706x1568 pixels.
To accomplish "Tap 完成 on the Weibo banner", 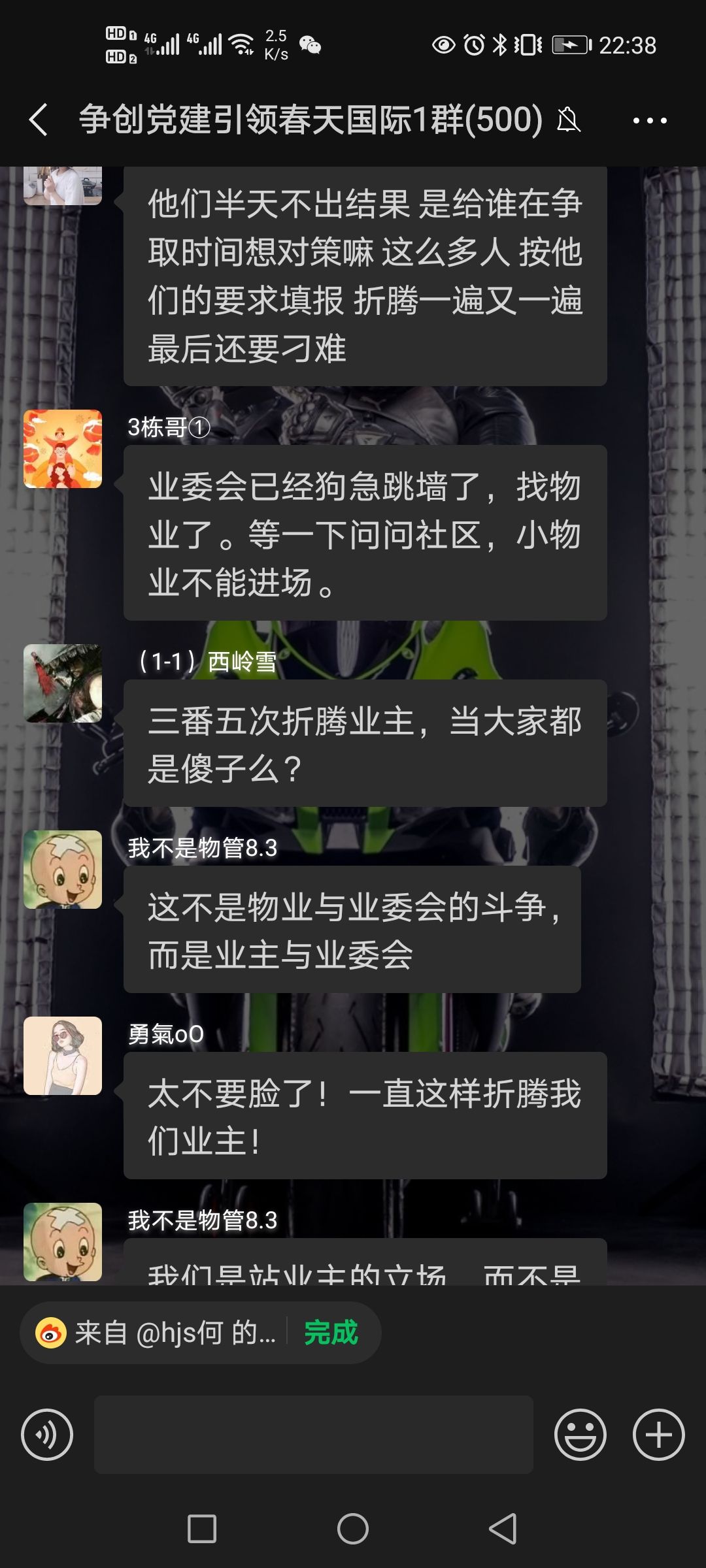I will (331, 1333).
